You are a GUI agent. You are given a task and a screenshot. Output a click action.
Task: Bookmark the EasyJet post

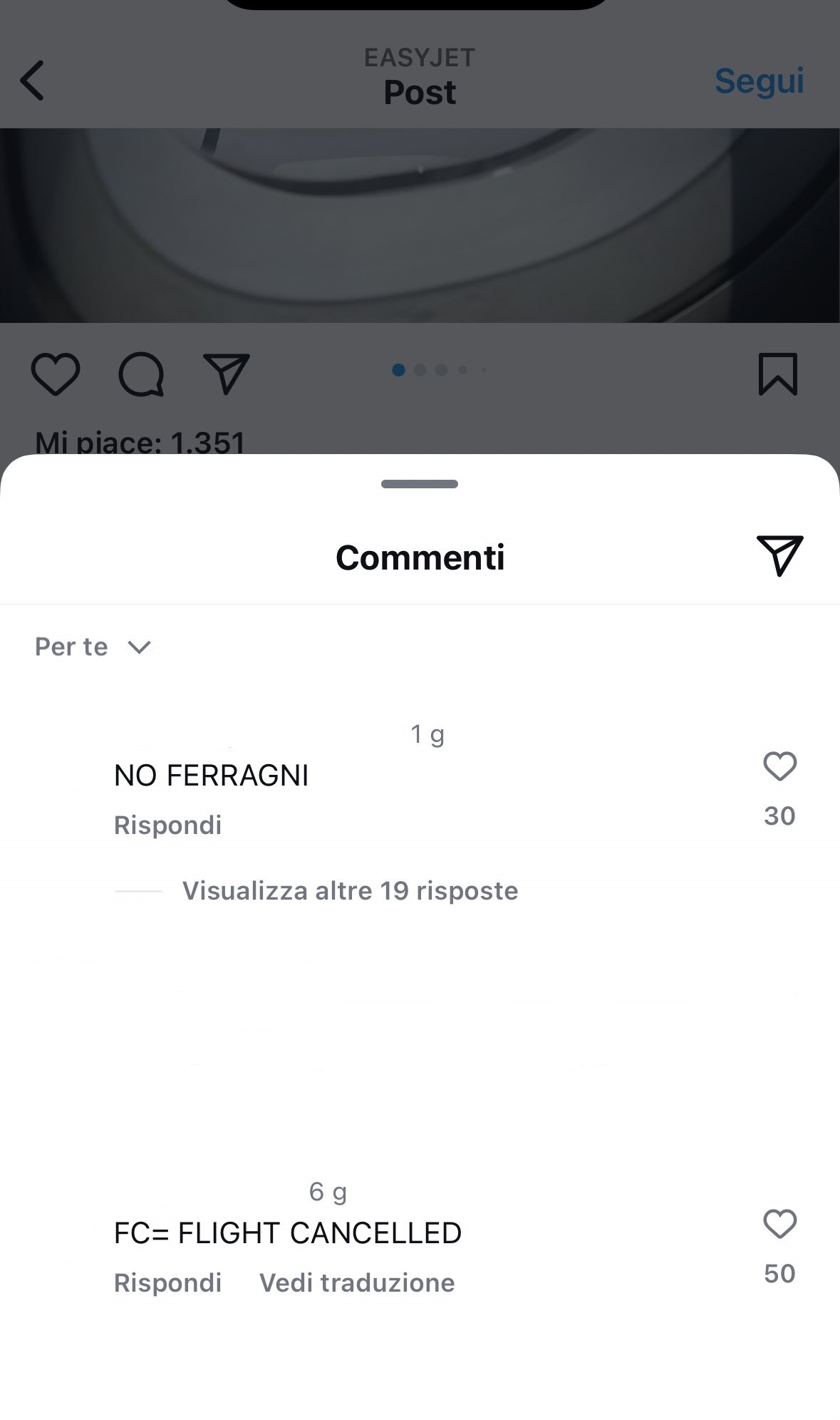point(777,374)
